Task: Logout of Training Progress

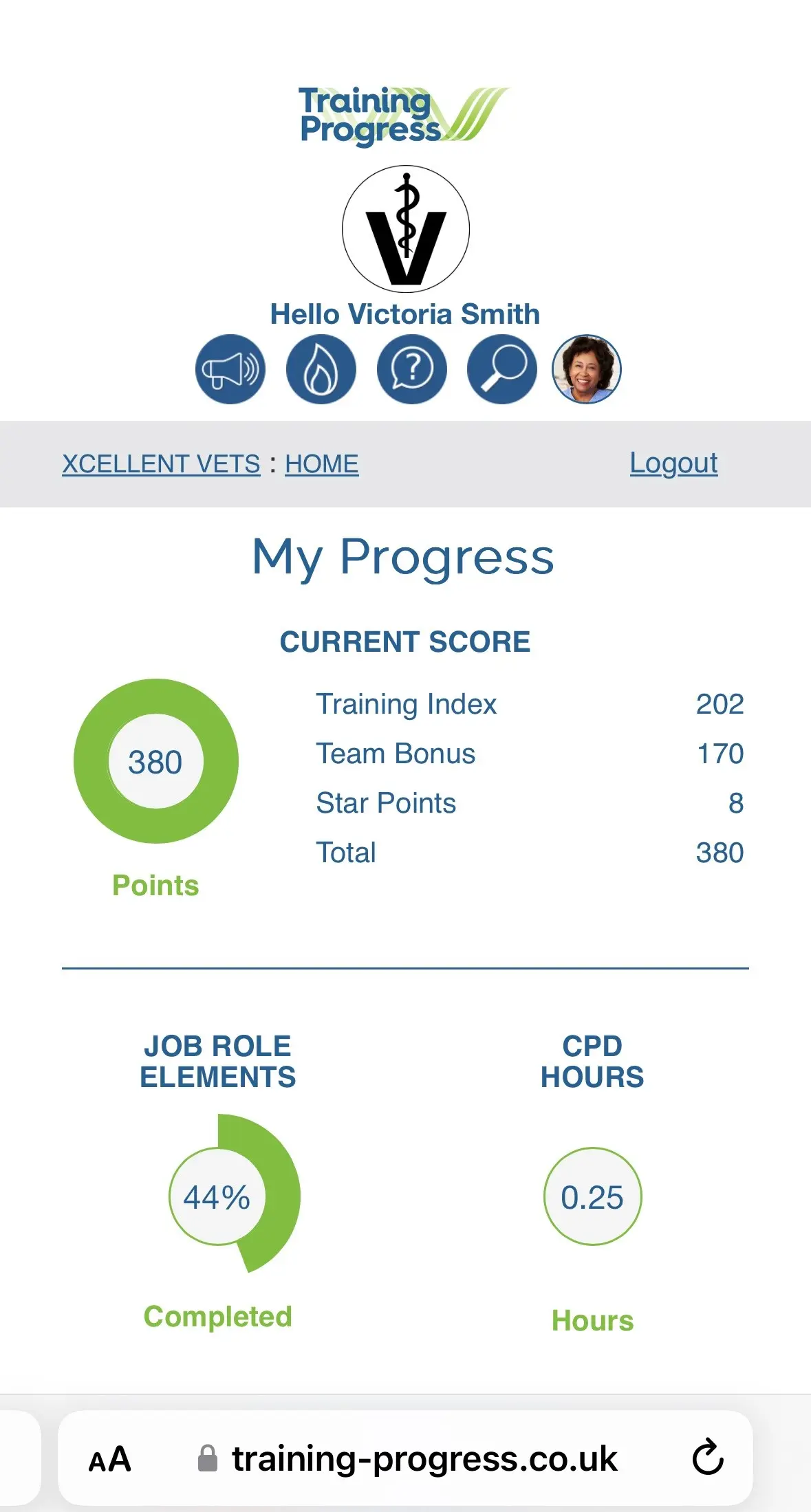Action: point(673,463)
